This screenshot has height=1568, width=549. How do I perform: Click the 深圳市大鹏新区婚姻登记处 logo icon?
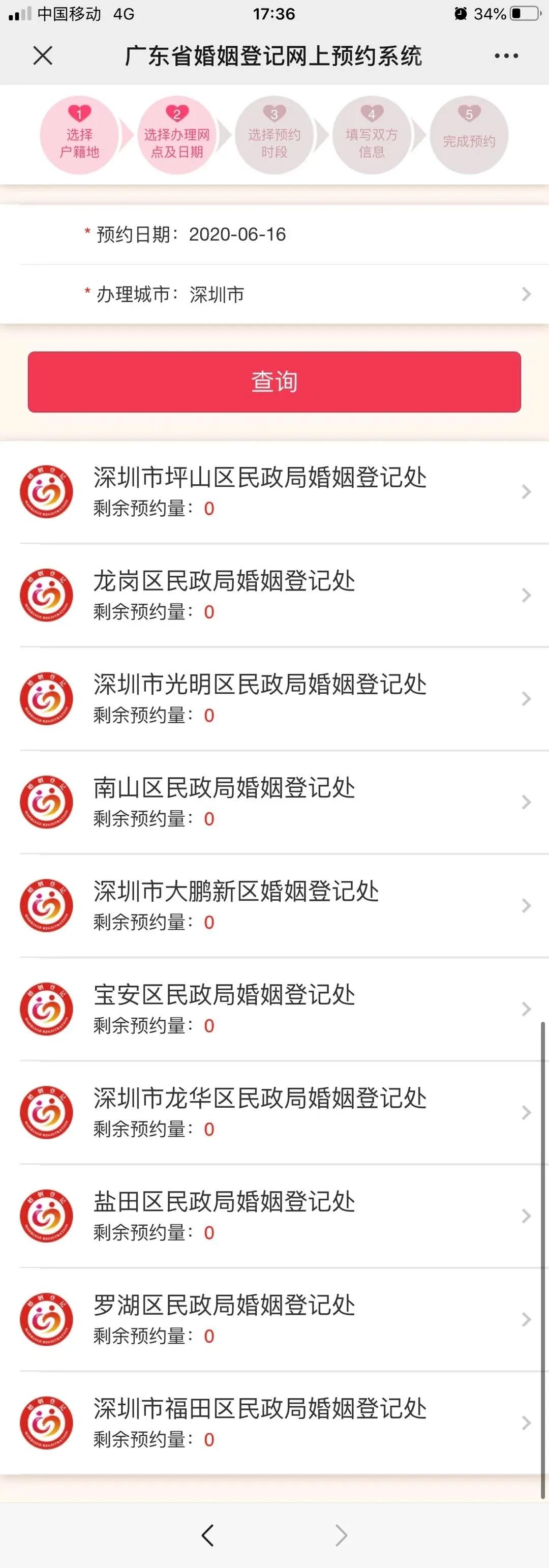point(47,907)
